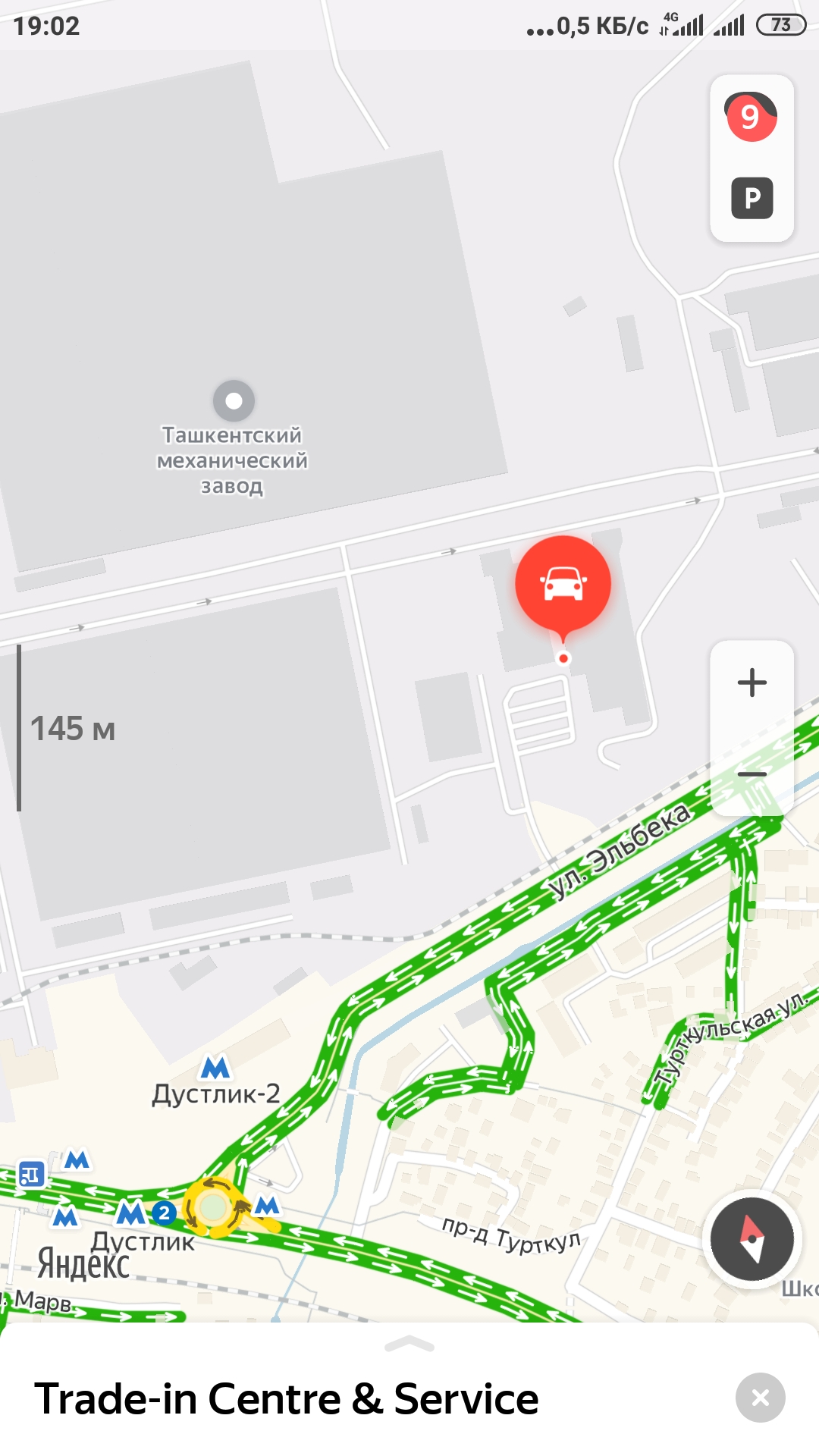The width and height of the screenshot is (819, 1456).
Task: Toggle the traffic layer showing level 9
Action: point(751,117)
